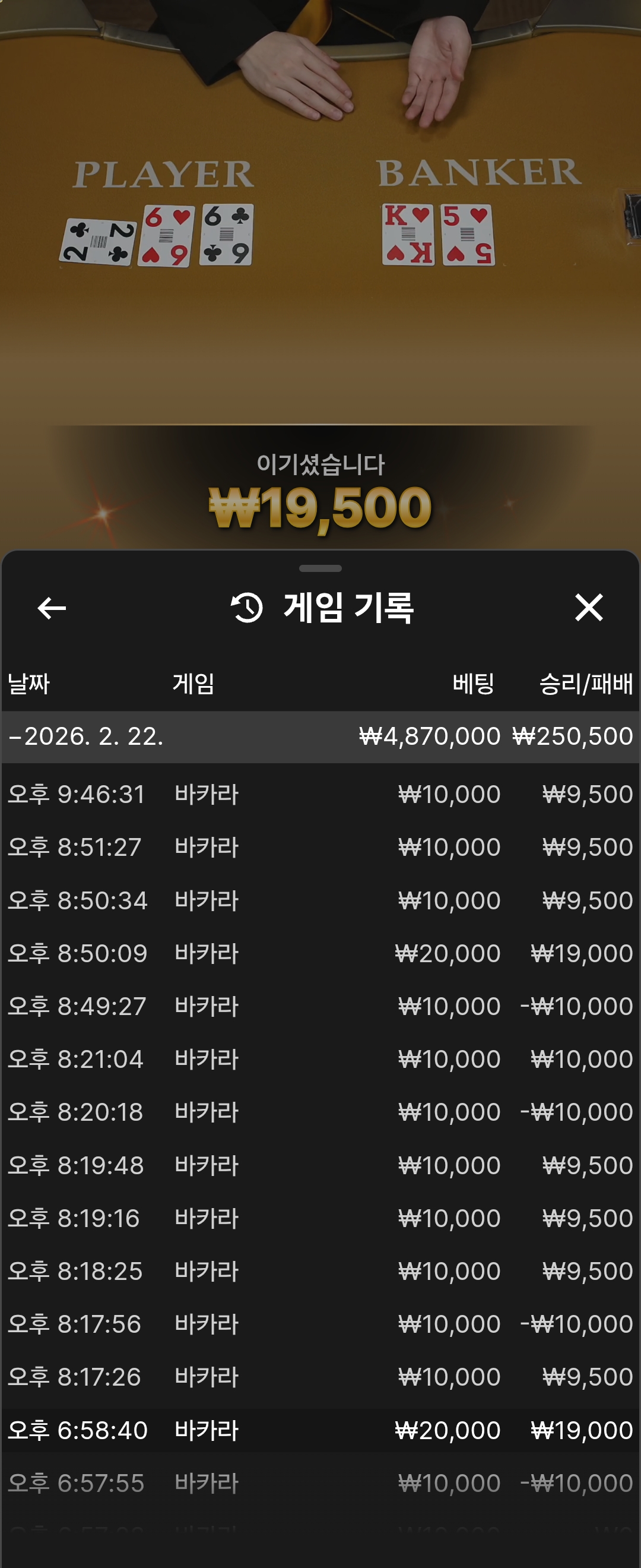Screen dimensions: 641x1568
Task: View the 오후 8:17:56 losing bet record
Action: (320, 1324)
